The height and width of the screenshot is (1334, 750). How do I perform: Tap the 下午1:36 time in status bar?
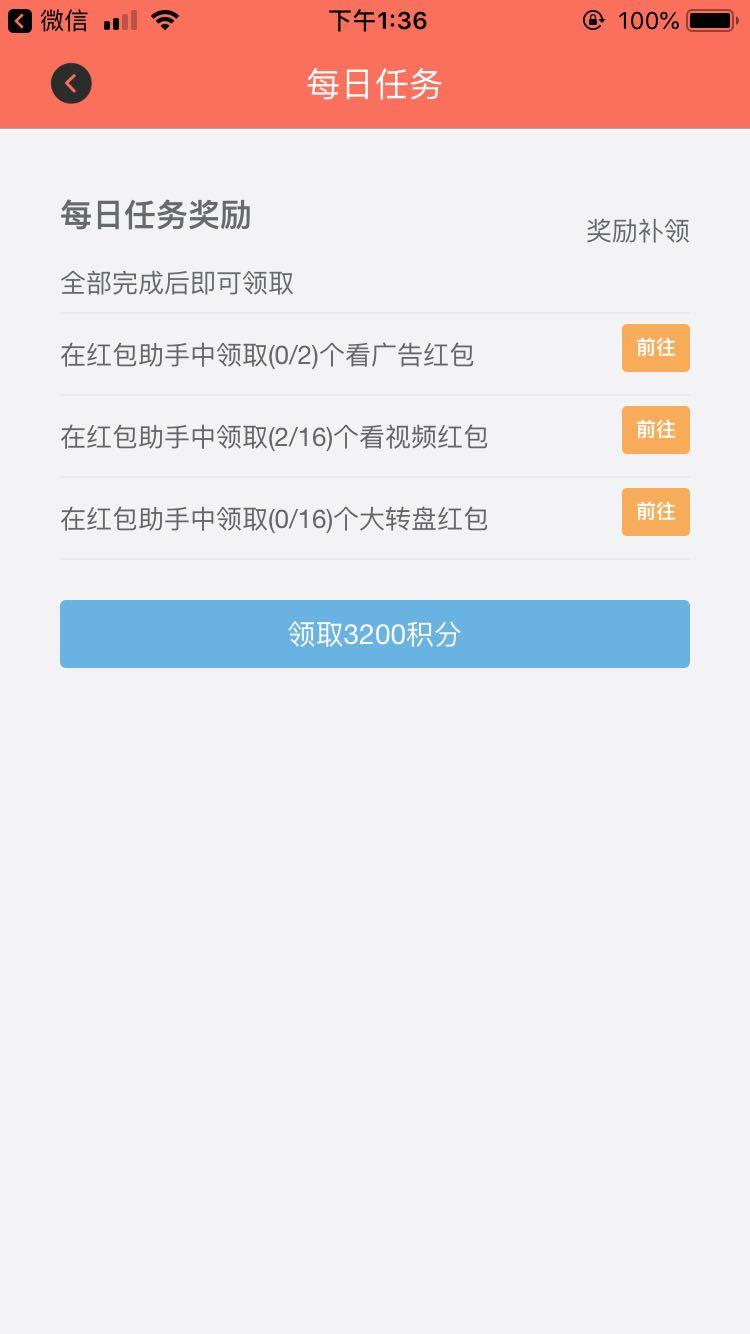click(375, 20)
